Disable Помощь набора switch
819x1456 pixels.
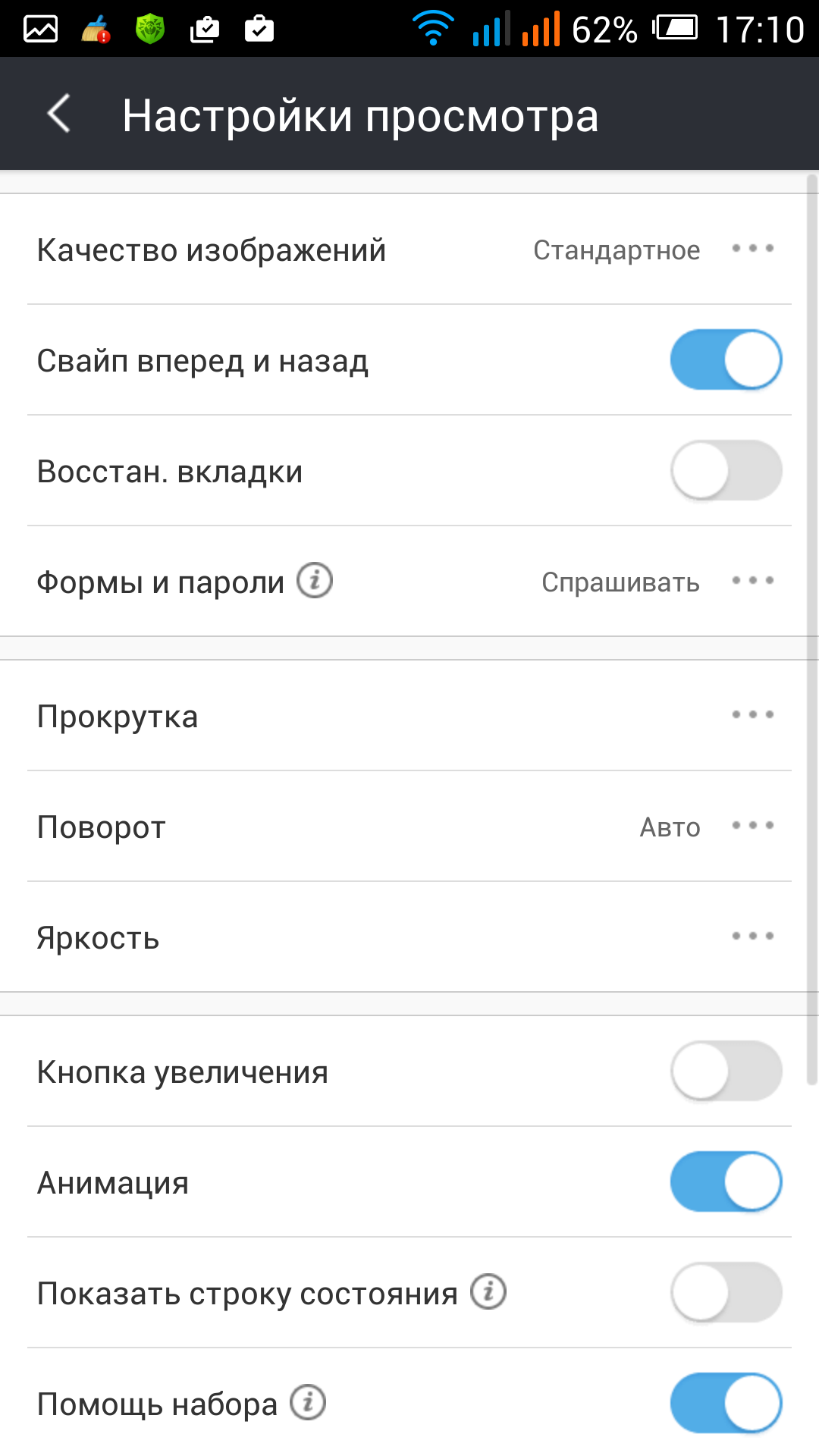tap(726, 1404)
